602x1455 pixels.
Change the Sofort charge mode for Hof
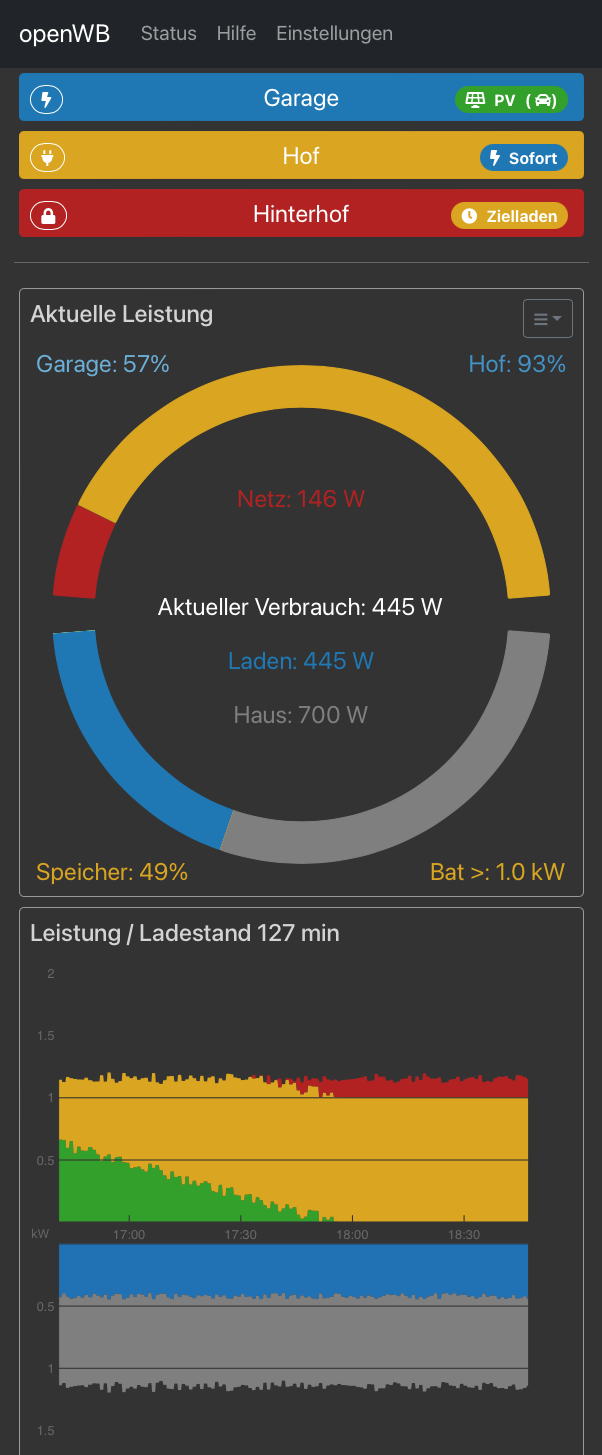524,158
